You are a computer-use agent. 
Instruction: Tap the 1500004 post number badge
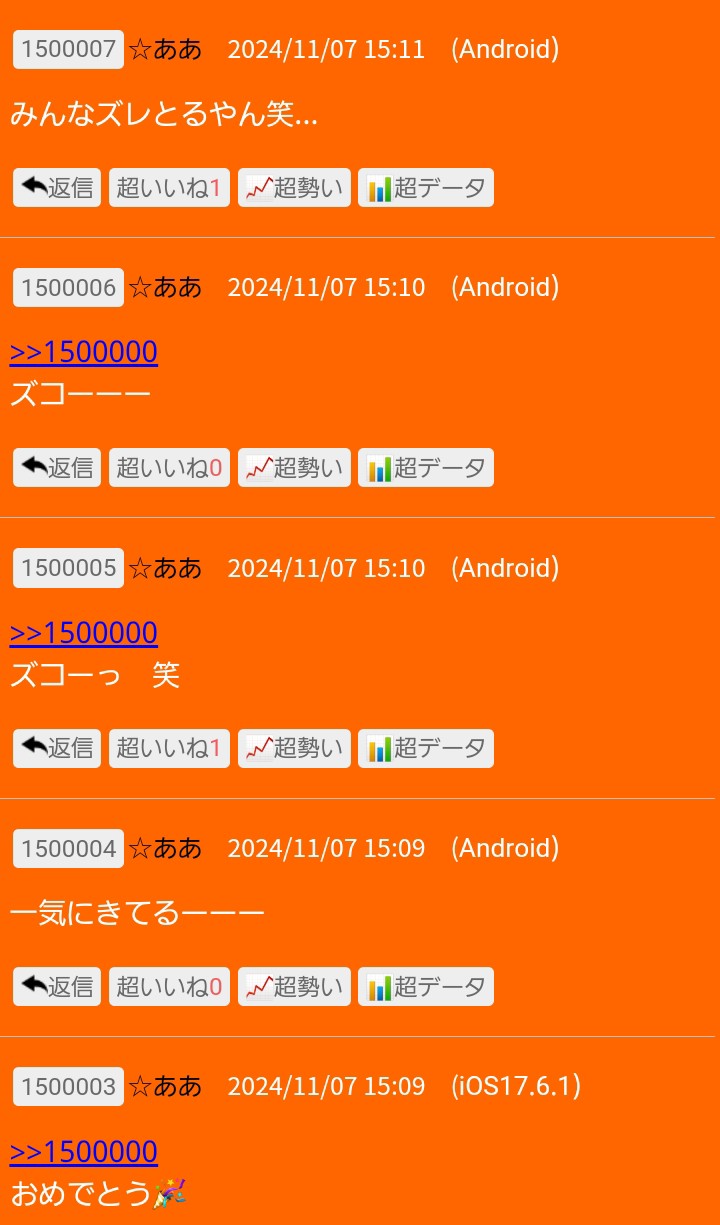(x=68, y=849)
